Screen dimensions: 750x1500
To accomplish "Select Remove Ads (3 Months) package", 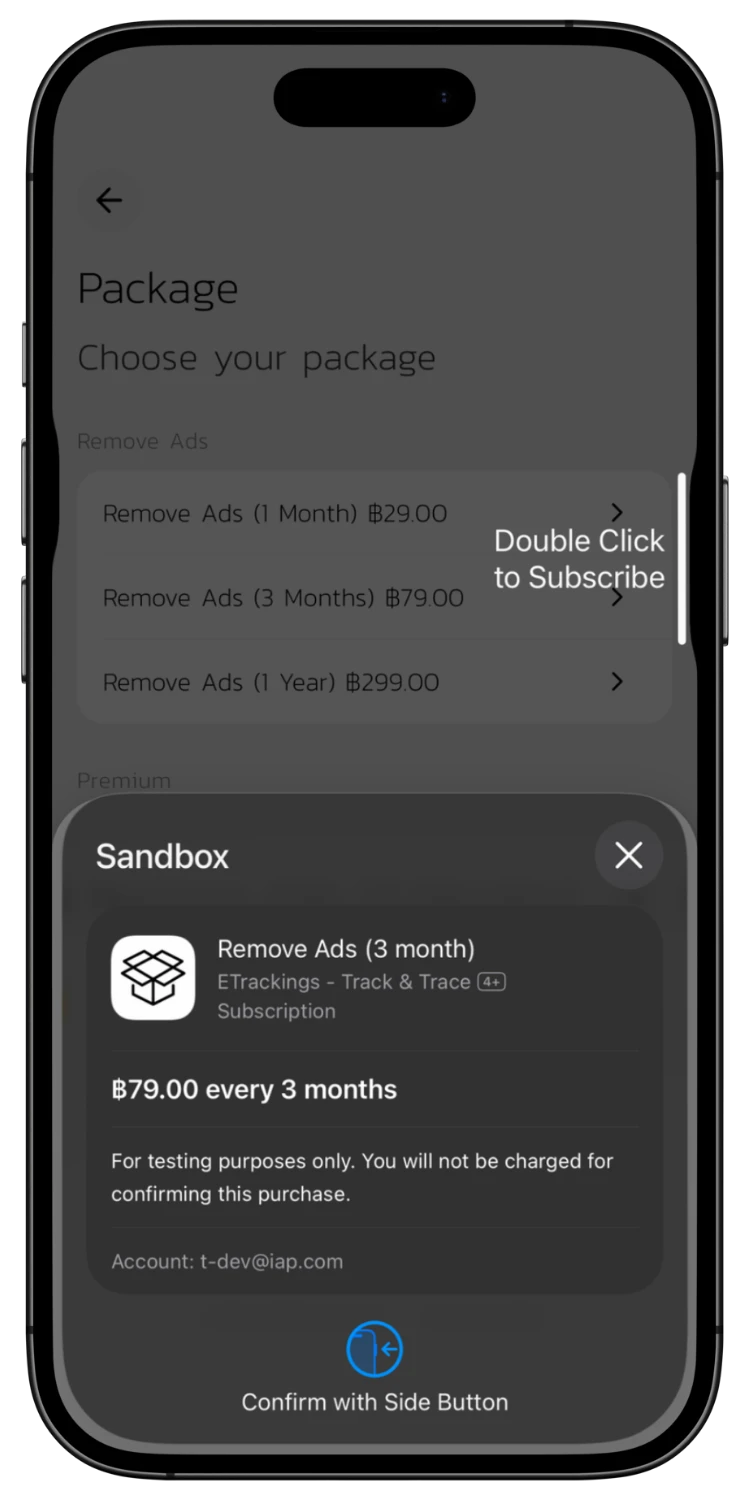I will click(x=374, y=598).
